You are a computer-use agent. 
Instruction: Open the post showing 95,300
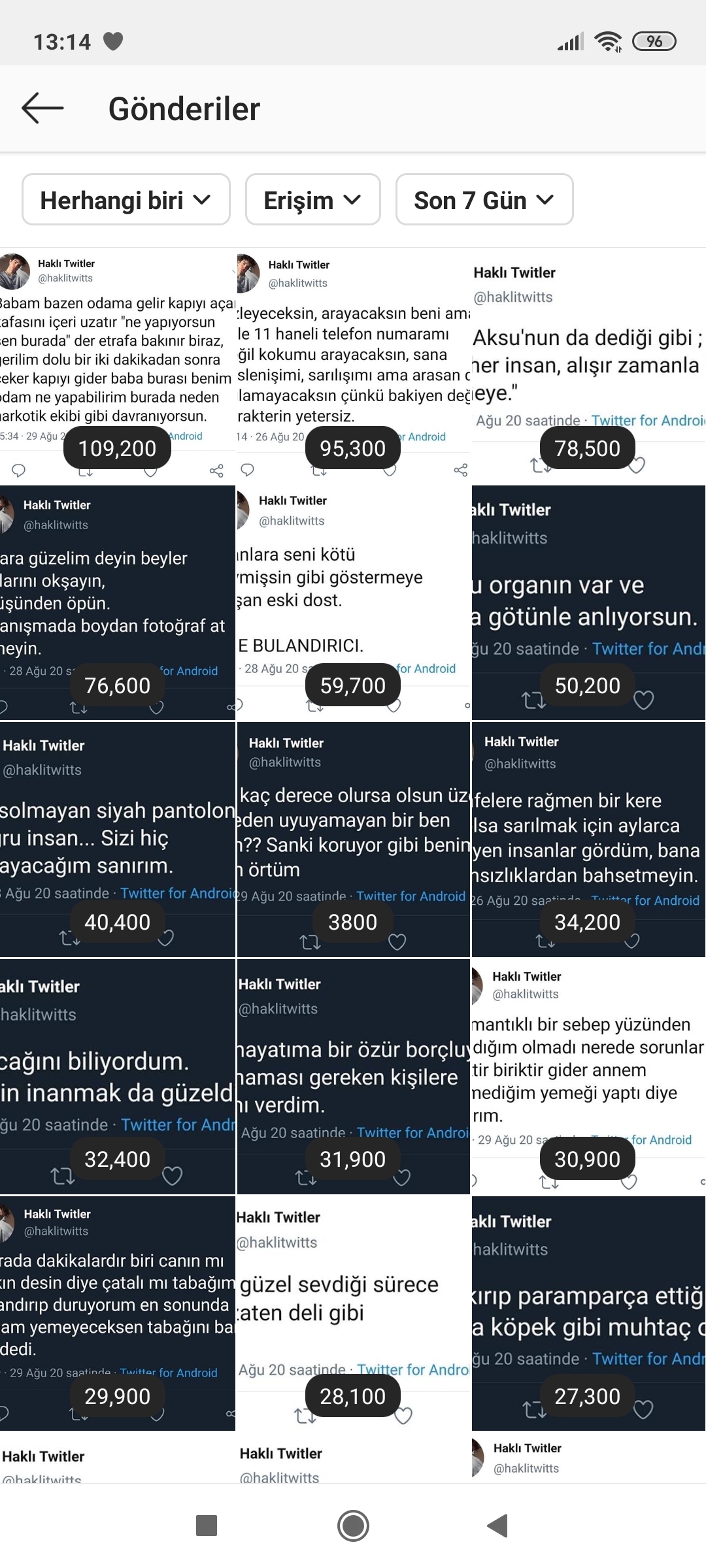coord(353,366)
